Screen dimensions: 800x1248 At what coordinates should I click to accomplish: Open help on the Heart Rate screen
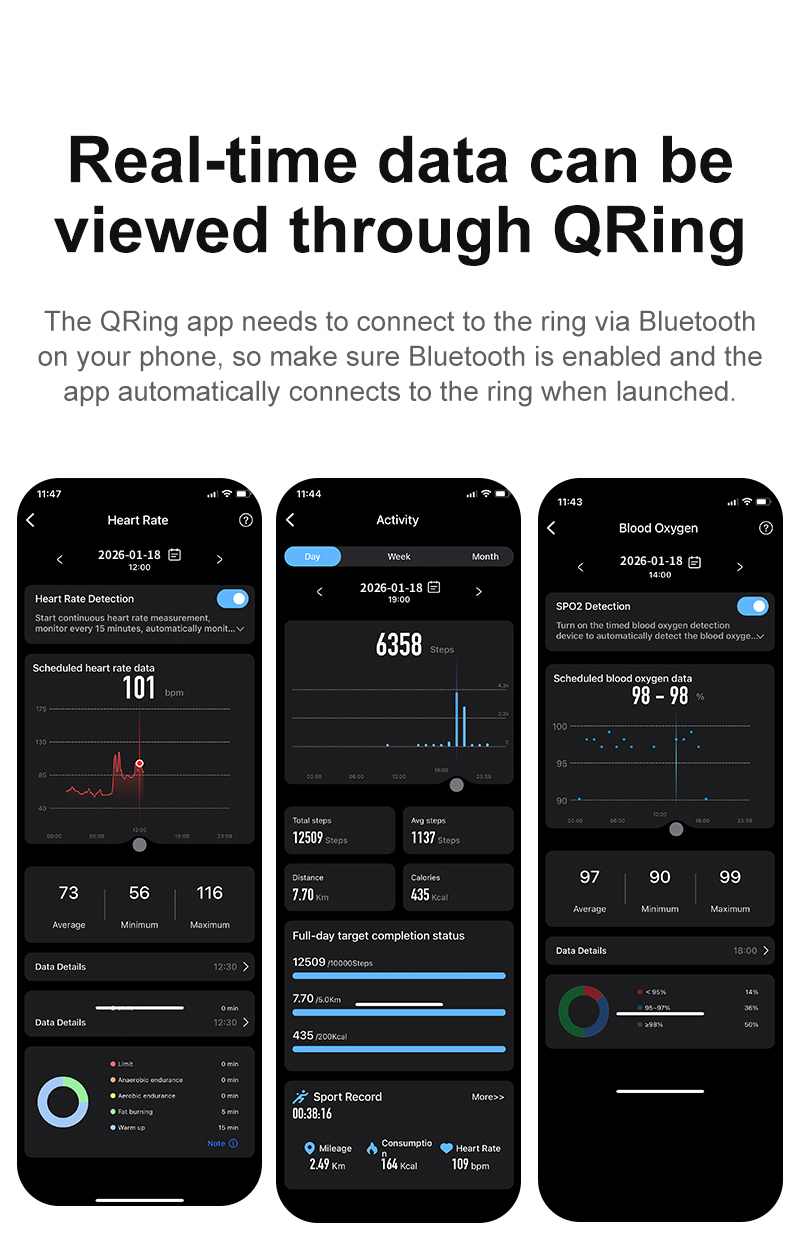245,520
